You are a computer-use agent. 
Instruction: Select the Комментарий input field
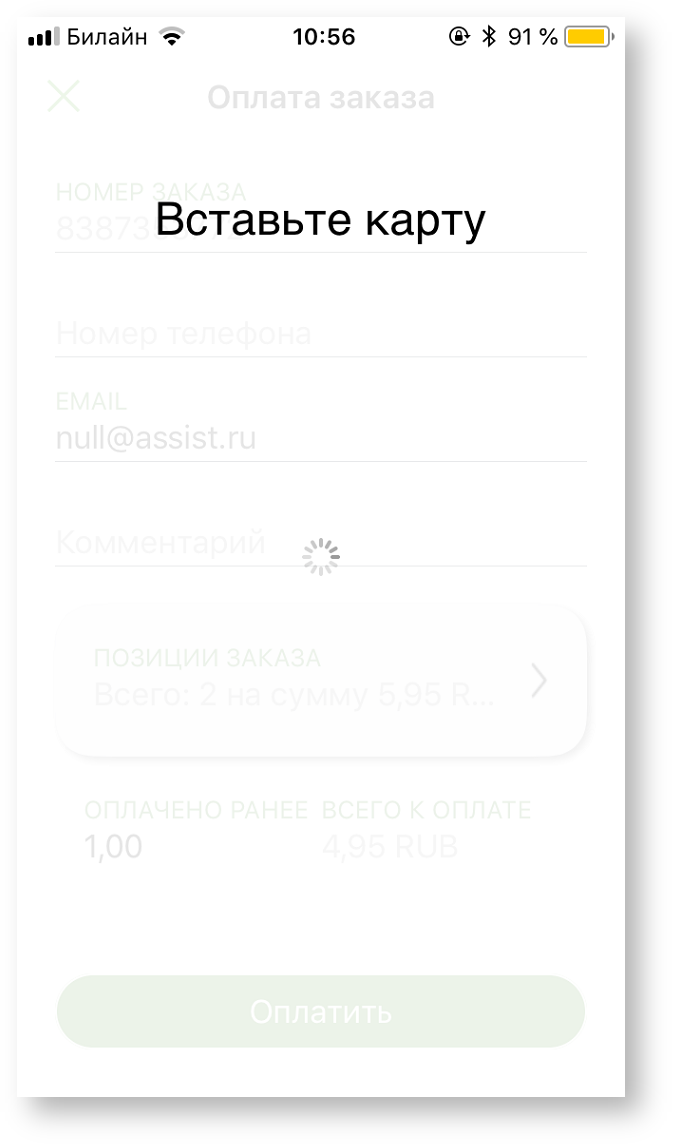point(320,543)
